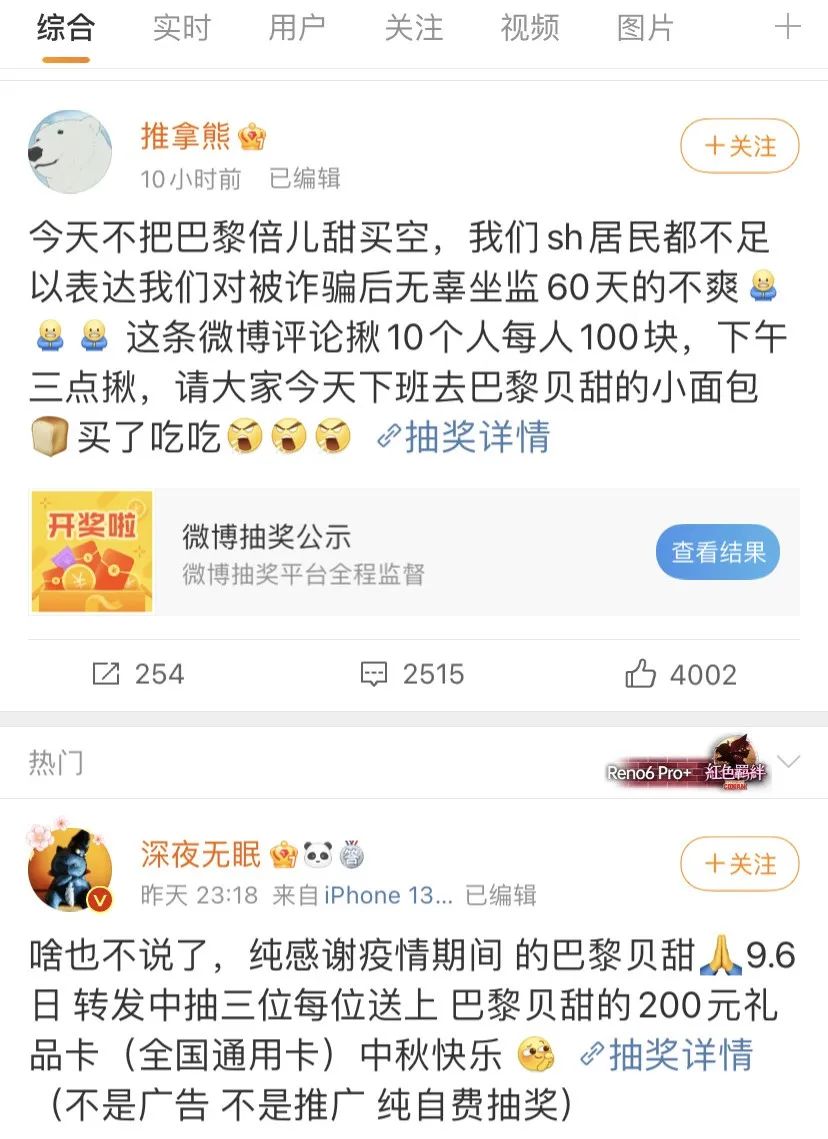The image size is (828, 1139).
Task: Open 推拿熊's profile avatar
Action: pyautogui.click(x=69, y=152)
